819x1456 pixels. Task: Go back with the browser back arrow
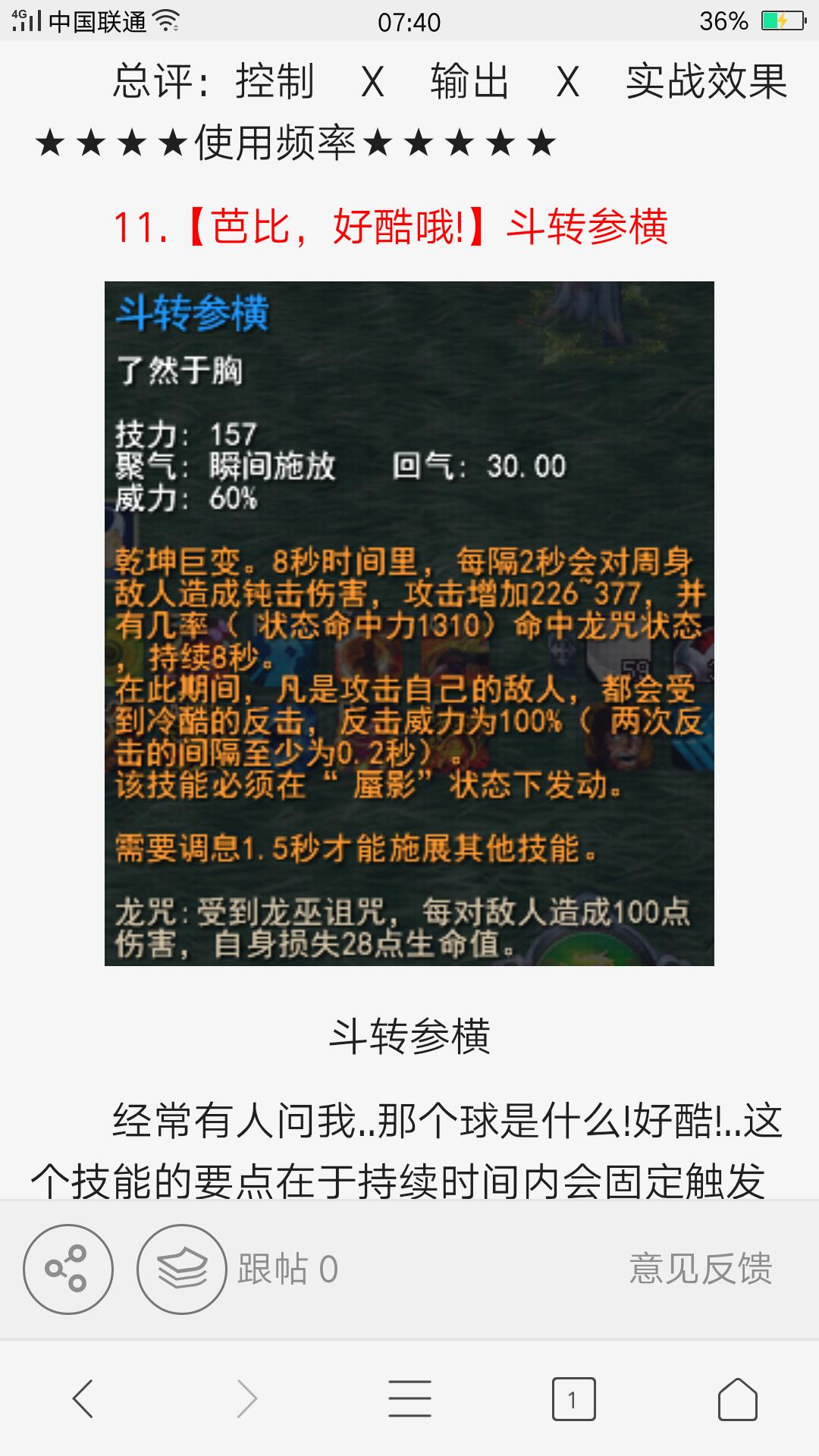(x=83, y=1398)
